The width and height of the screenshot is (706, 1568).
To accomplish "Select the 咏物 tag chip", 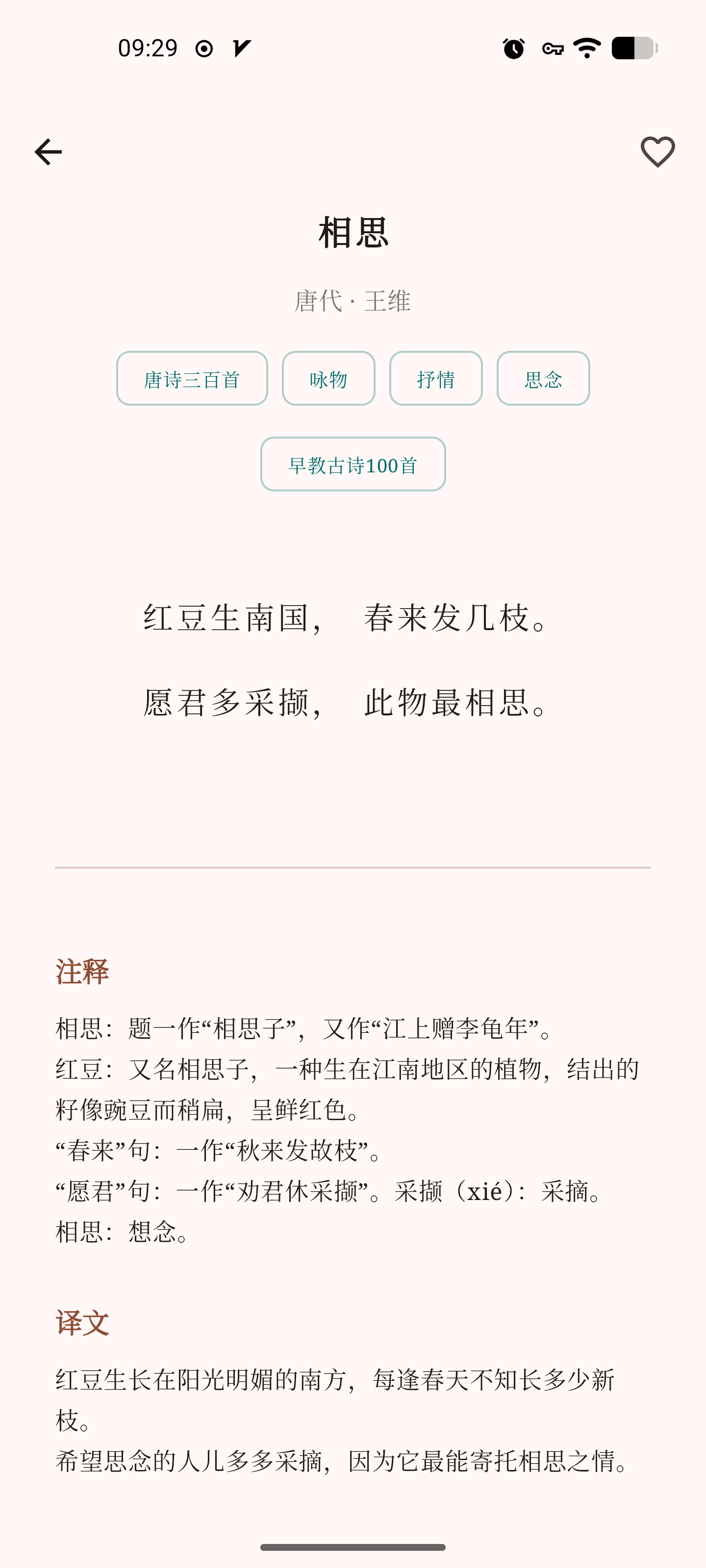I will 328,379.
